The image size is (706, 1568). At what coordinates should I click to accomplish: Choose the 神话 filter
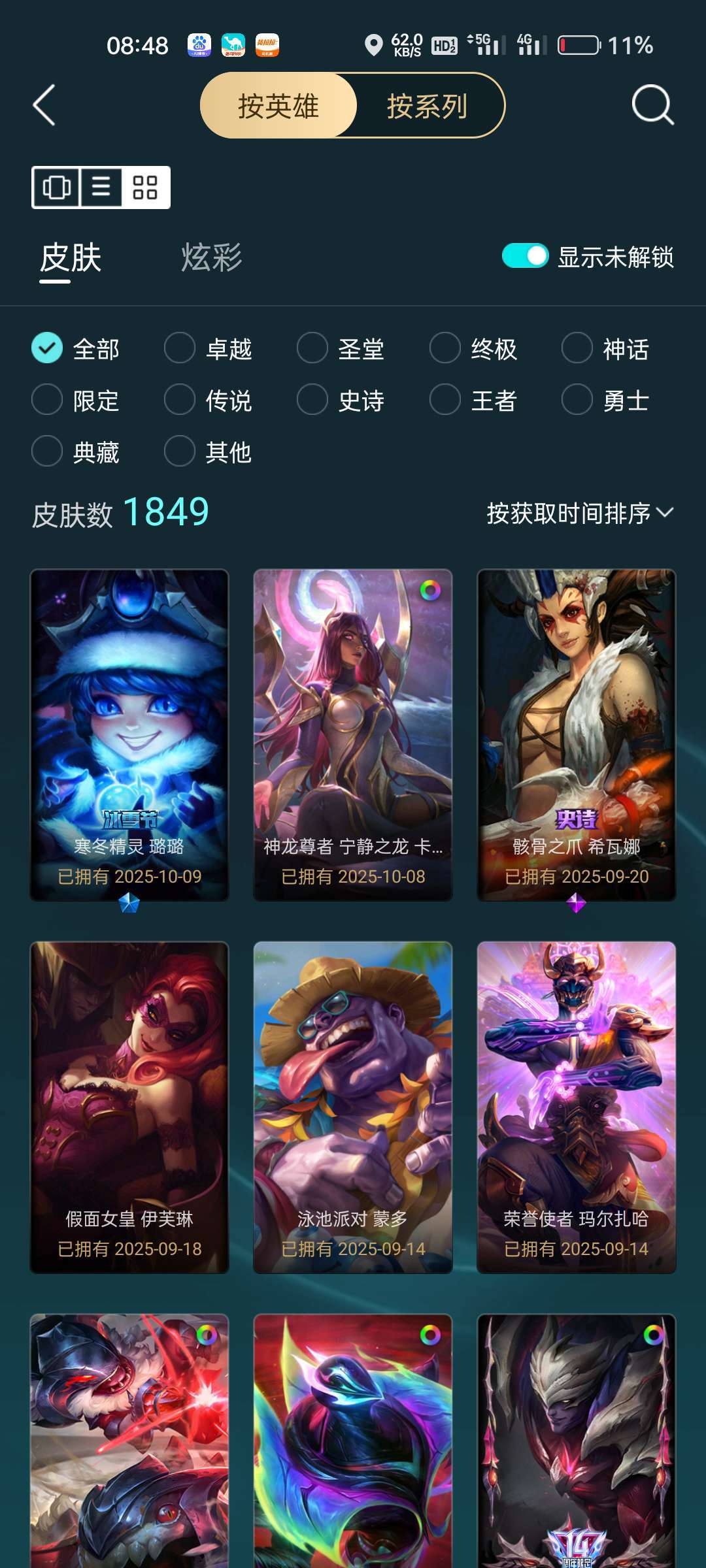click(x=605, y=348)
